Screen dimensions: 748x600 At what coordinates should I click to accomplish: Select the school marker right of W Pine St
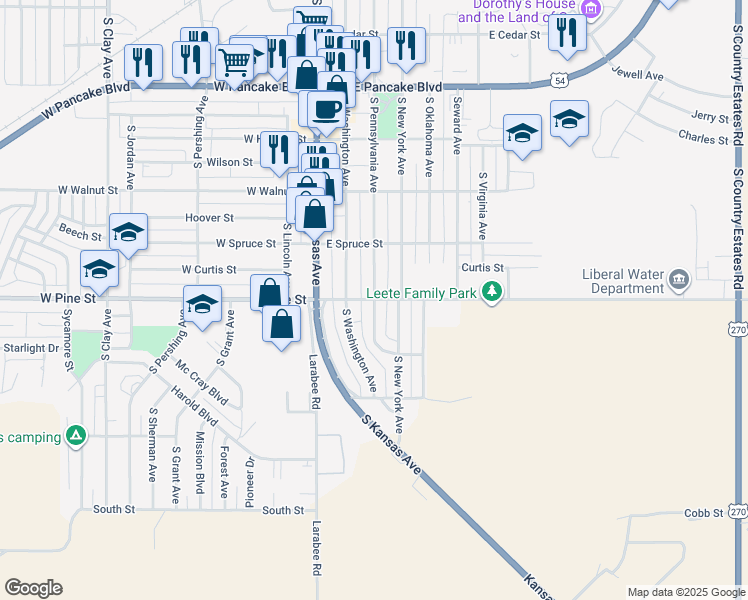coord(201,304)
